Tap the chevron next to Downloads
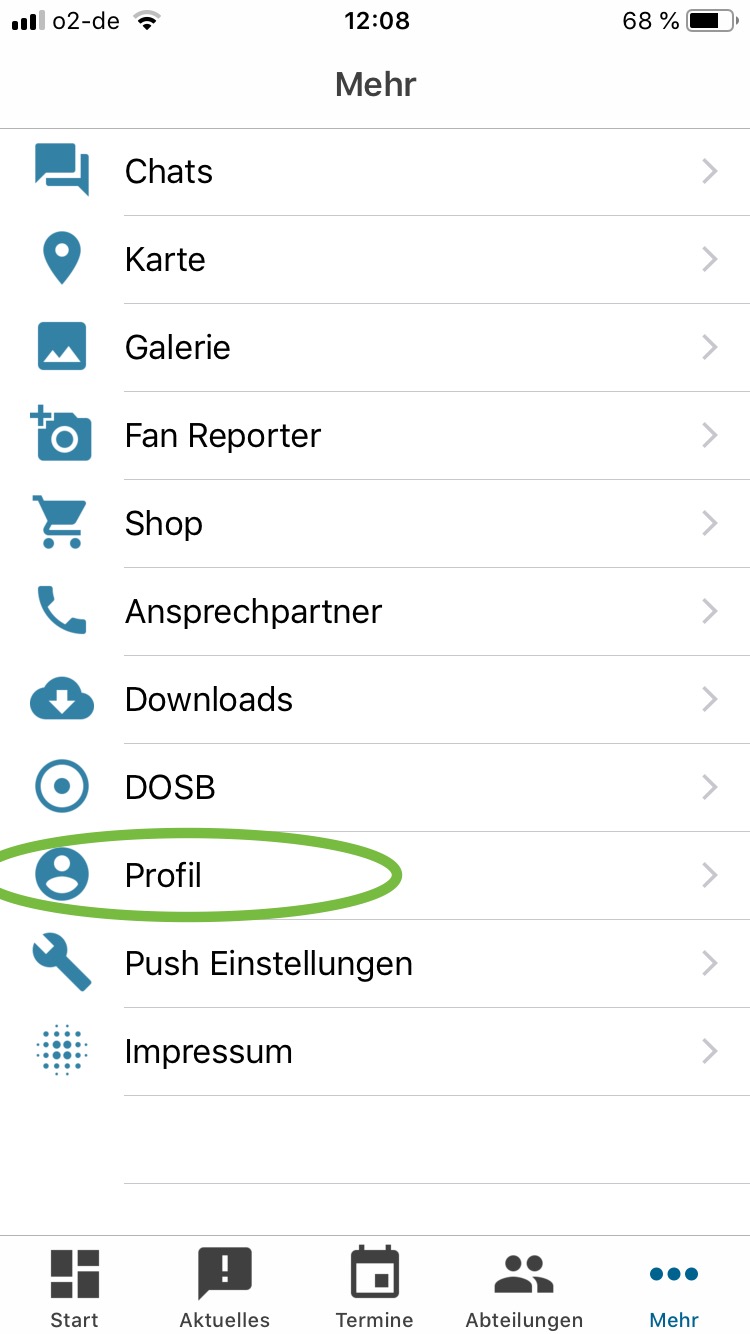The width and height of the screenshot is (750, 1334). click(x=710, y=699)
